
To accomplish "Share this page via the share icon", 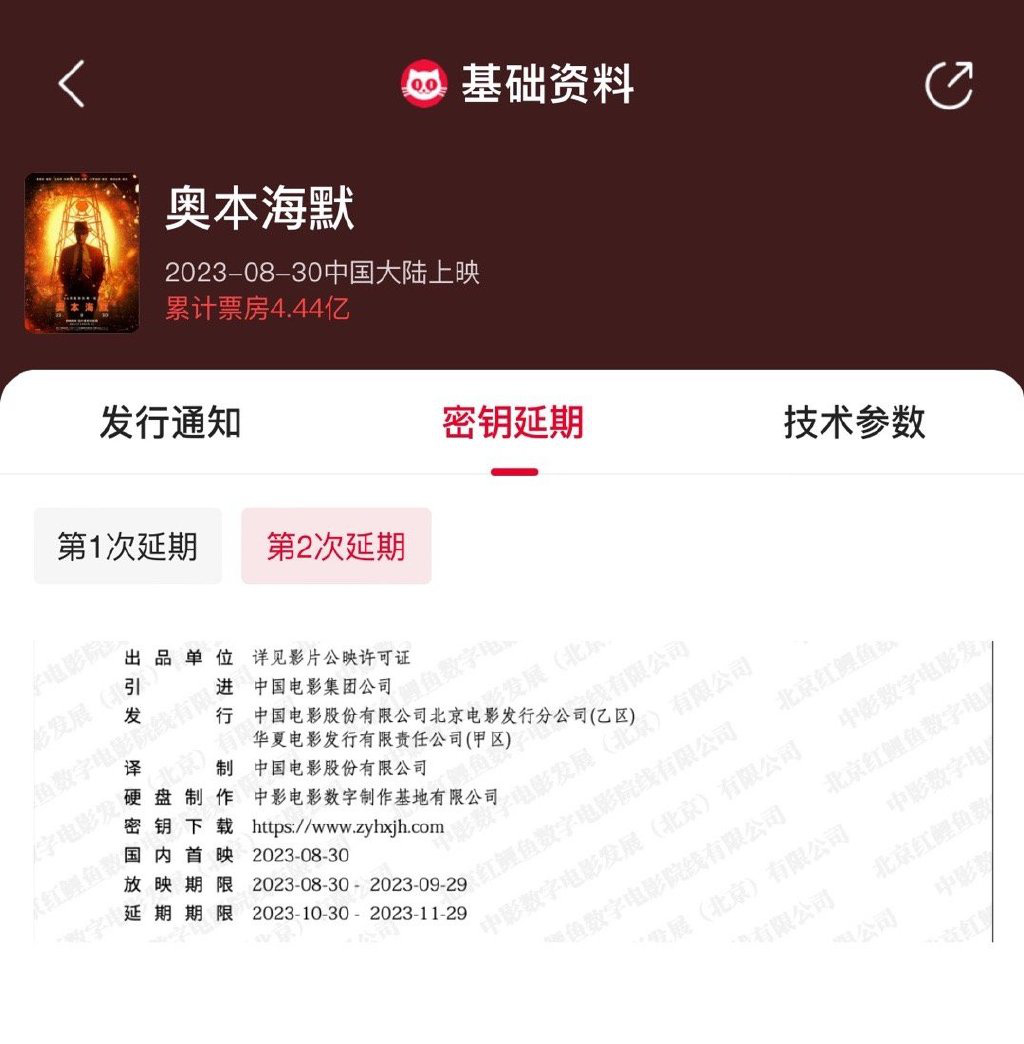I will point(948,85).
